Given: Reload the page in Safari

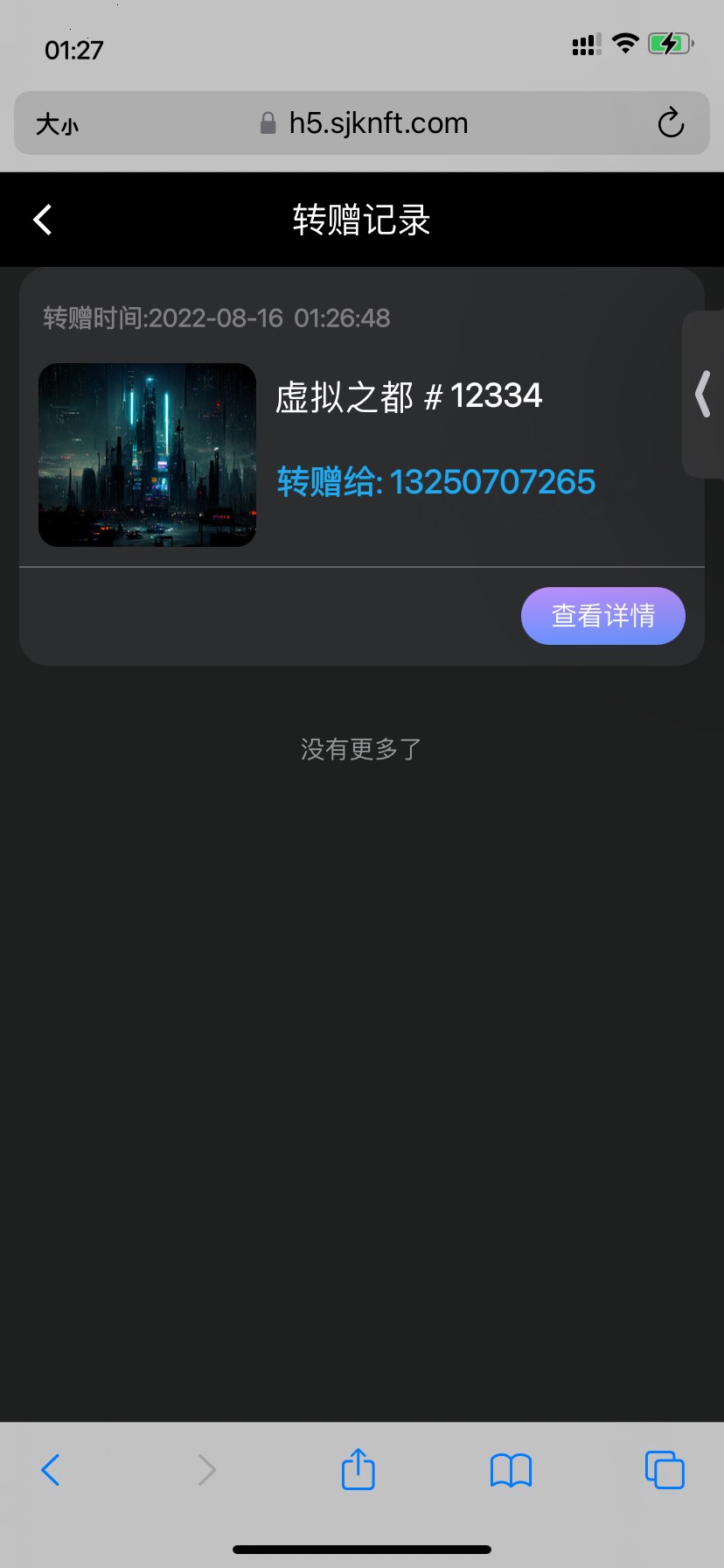Looking at the screenshot, I should pyautogui.click(x=671, y=123).
